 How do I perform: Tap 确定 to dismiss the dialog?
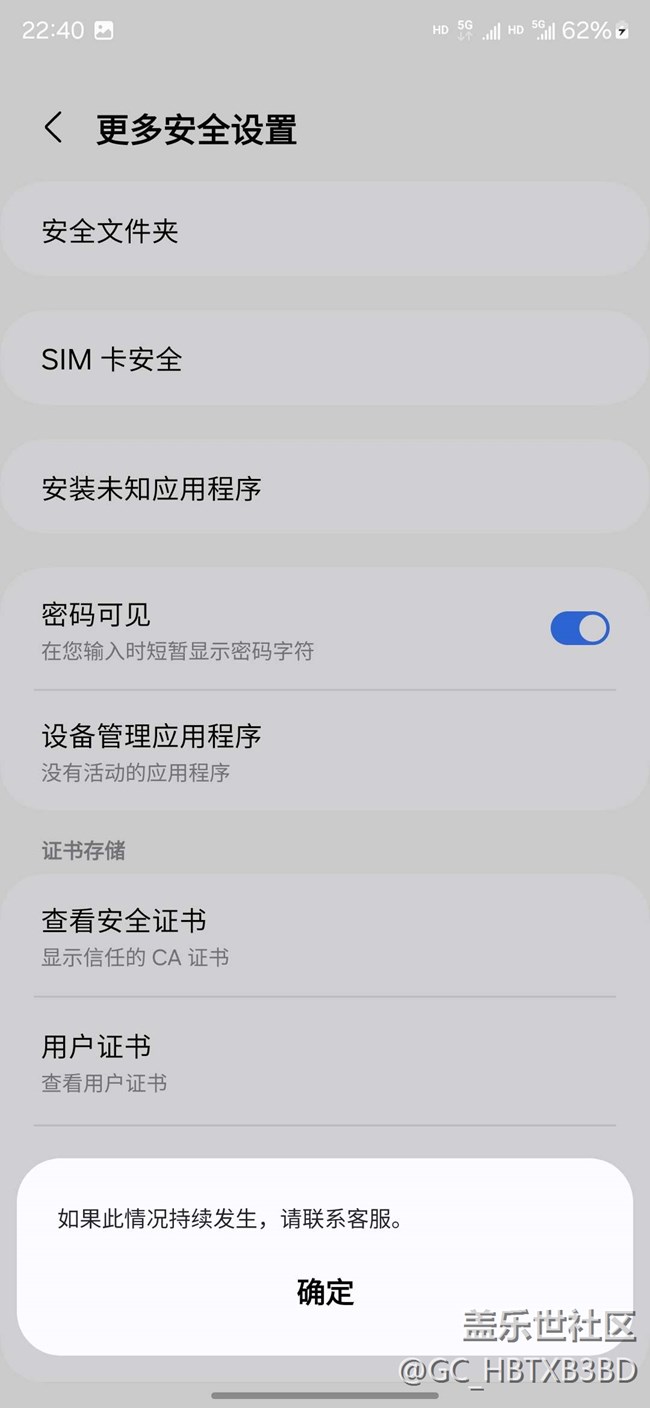[x=325, y=1291]
